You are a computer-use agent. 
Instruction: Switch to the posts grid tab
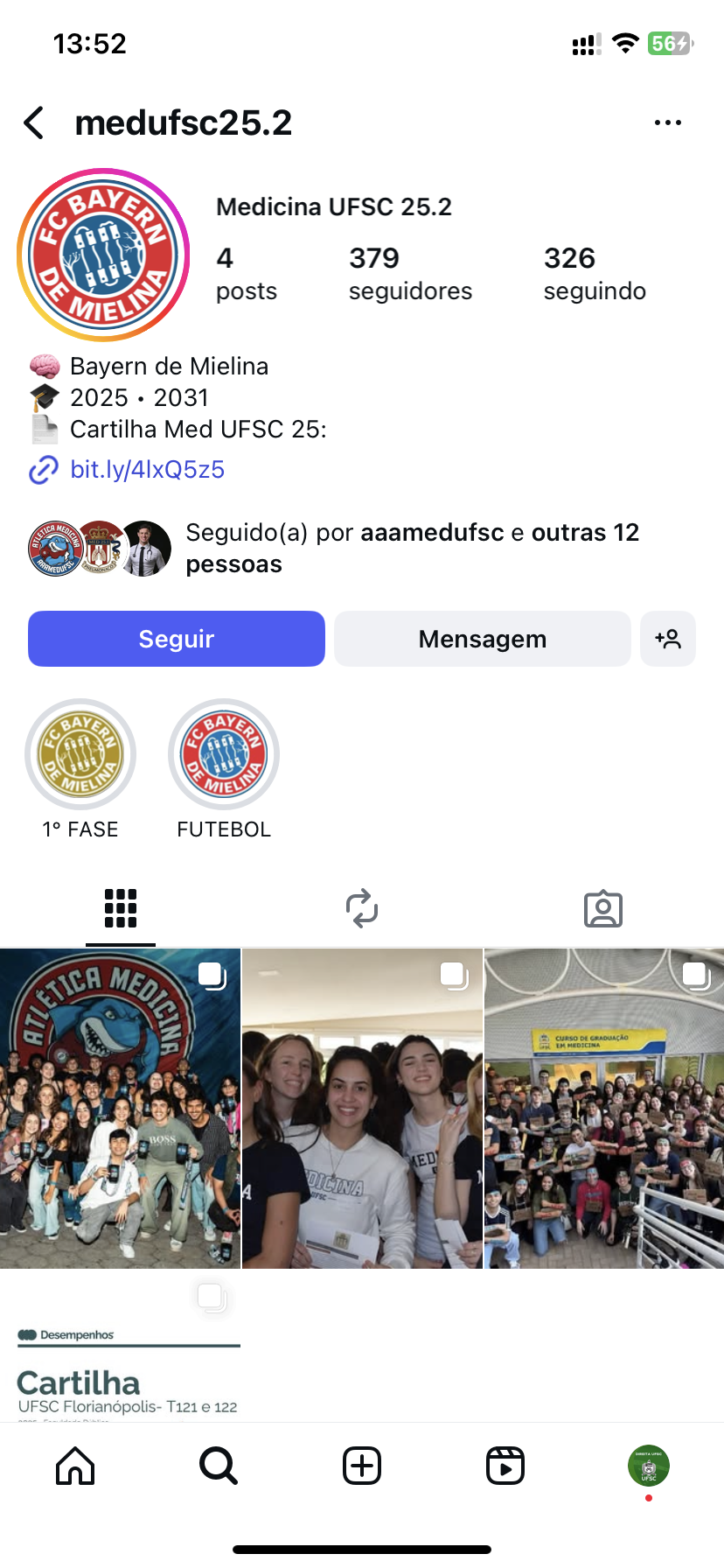pyautogui.click(x=121, y=908)
